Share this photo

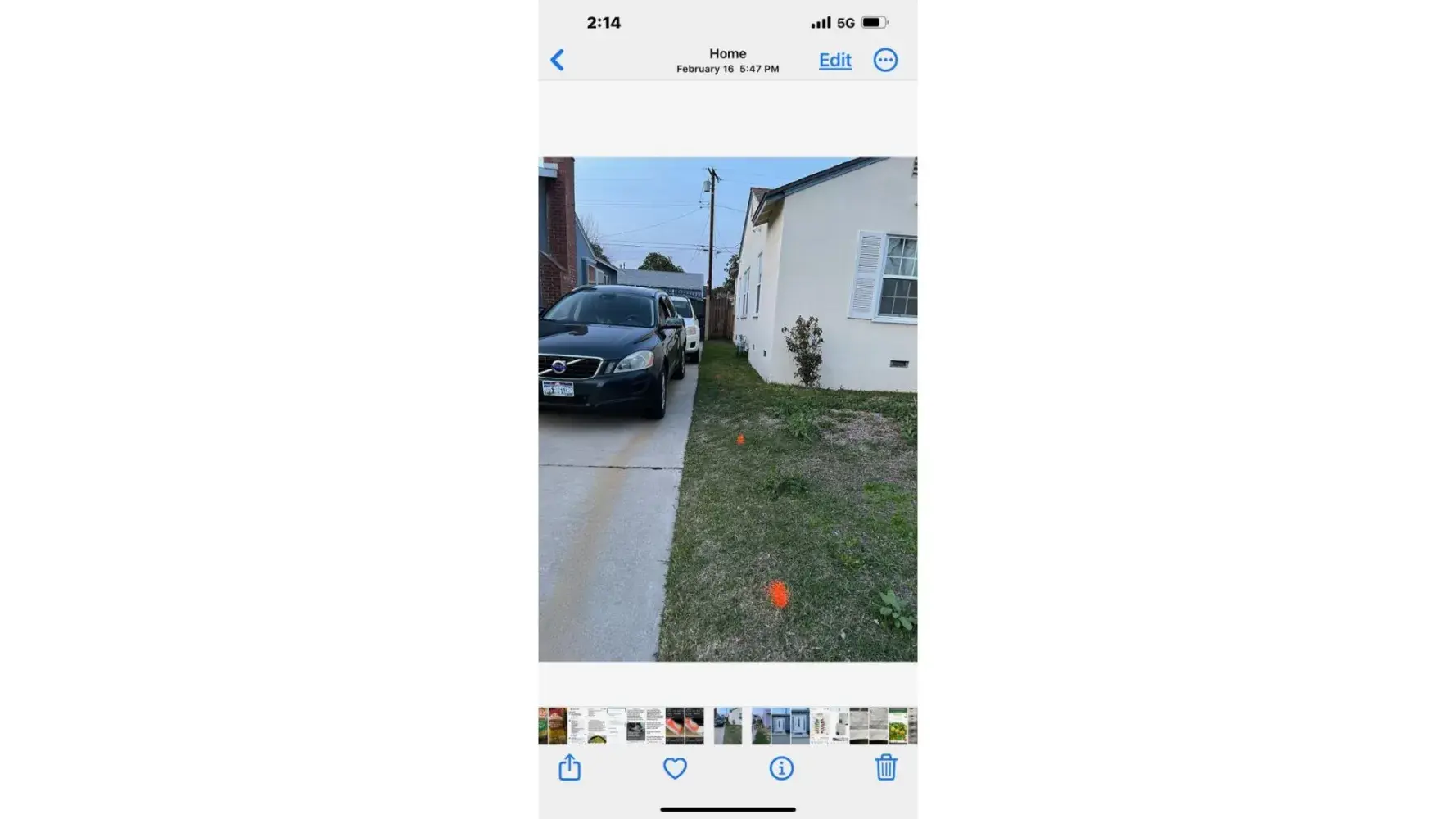pos(569,767)
